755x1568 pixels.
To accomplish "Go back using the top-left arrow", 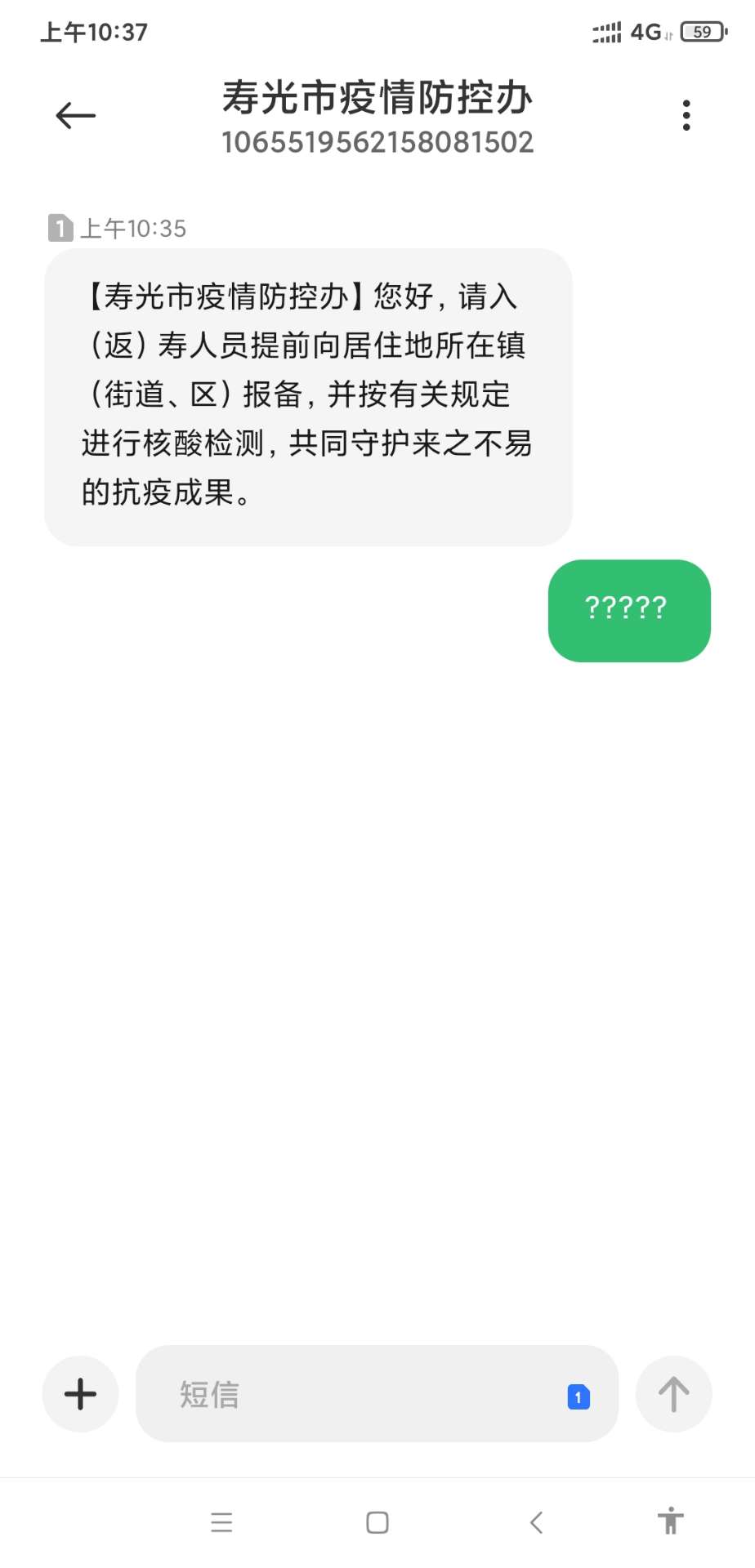I will point(75,115).
